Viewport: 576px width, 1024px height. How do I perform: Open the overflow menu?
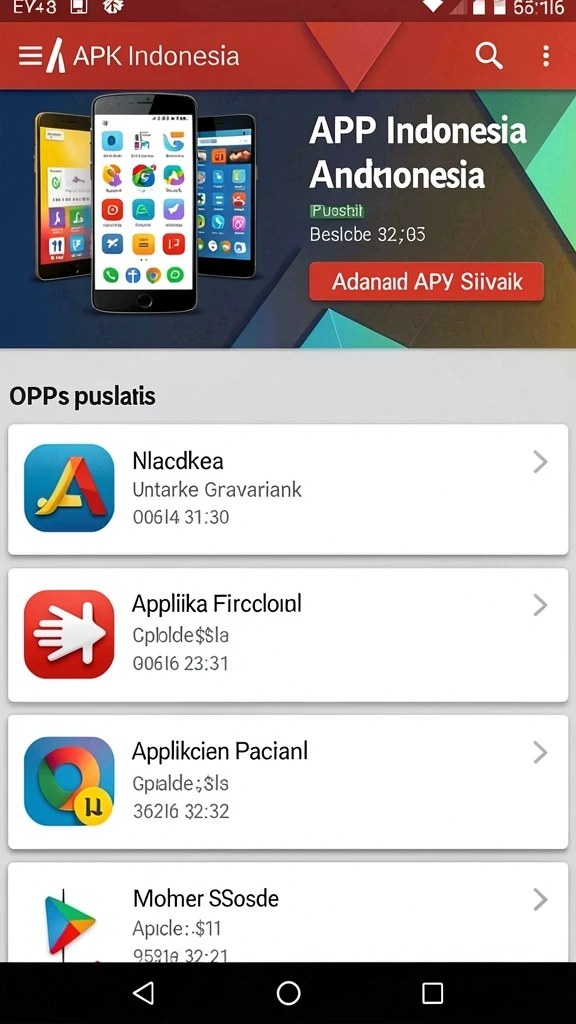(546, 56)
